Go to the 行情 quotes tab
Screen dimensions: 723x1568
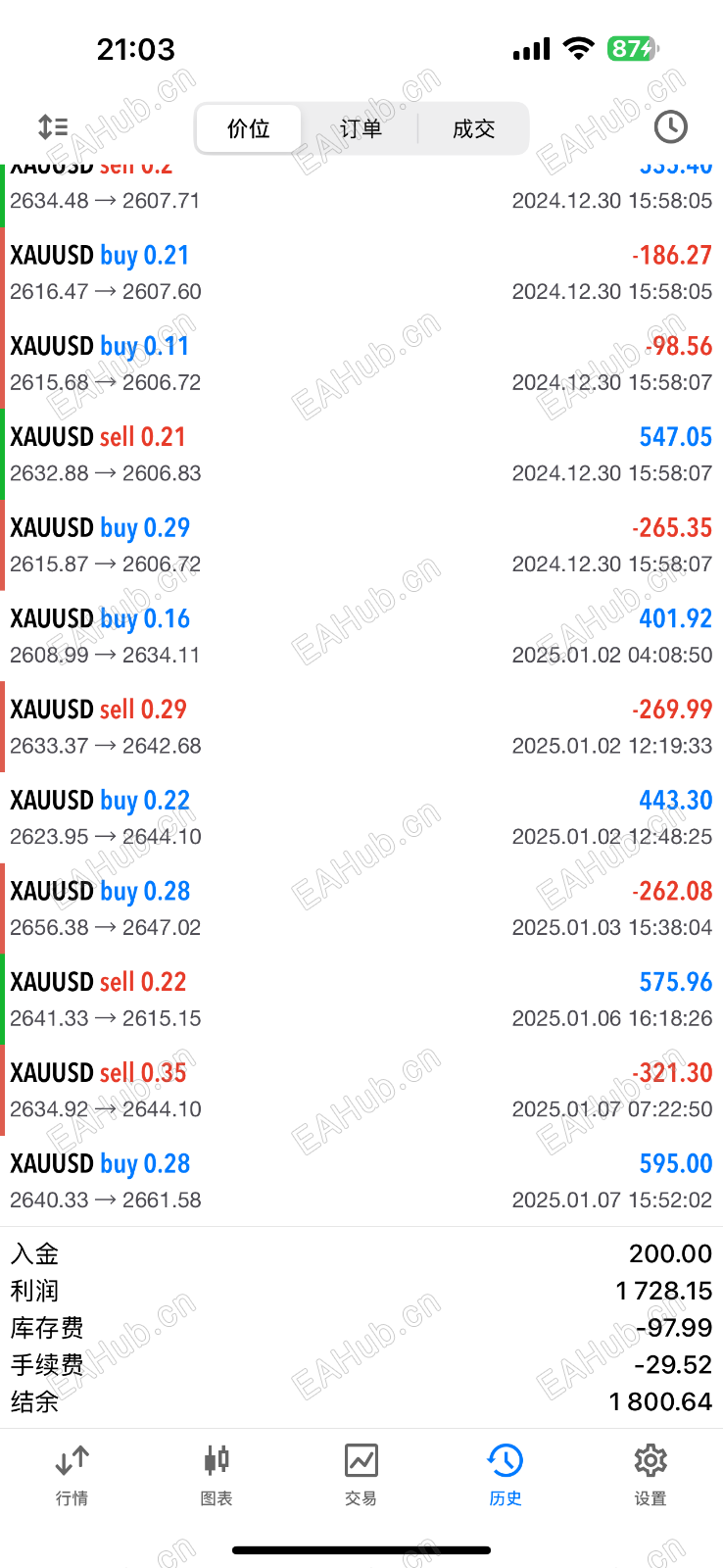click(x=72, y=1474)
